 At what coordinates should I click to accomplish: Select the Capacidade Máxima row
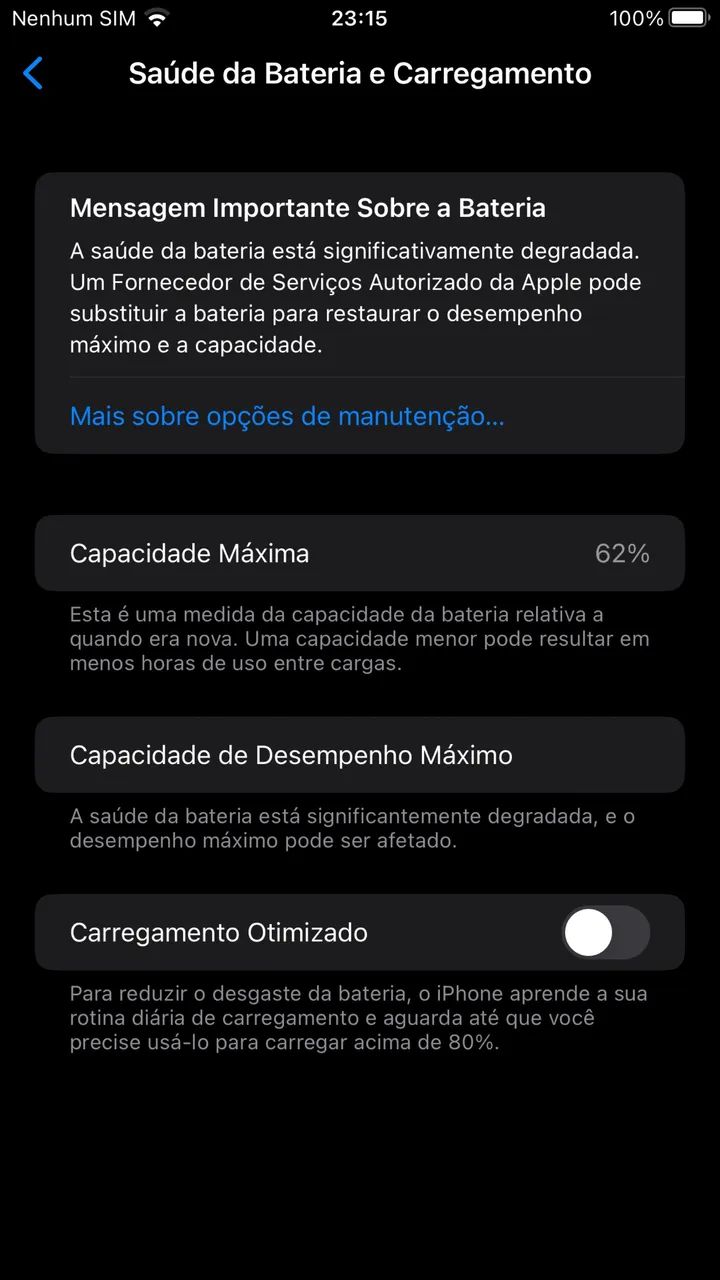pyautogui.click(x=360, y=553)
